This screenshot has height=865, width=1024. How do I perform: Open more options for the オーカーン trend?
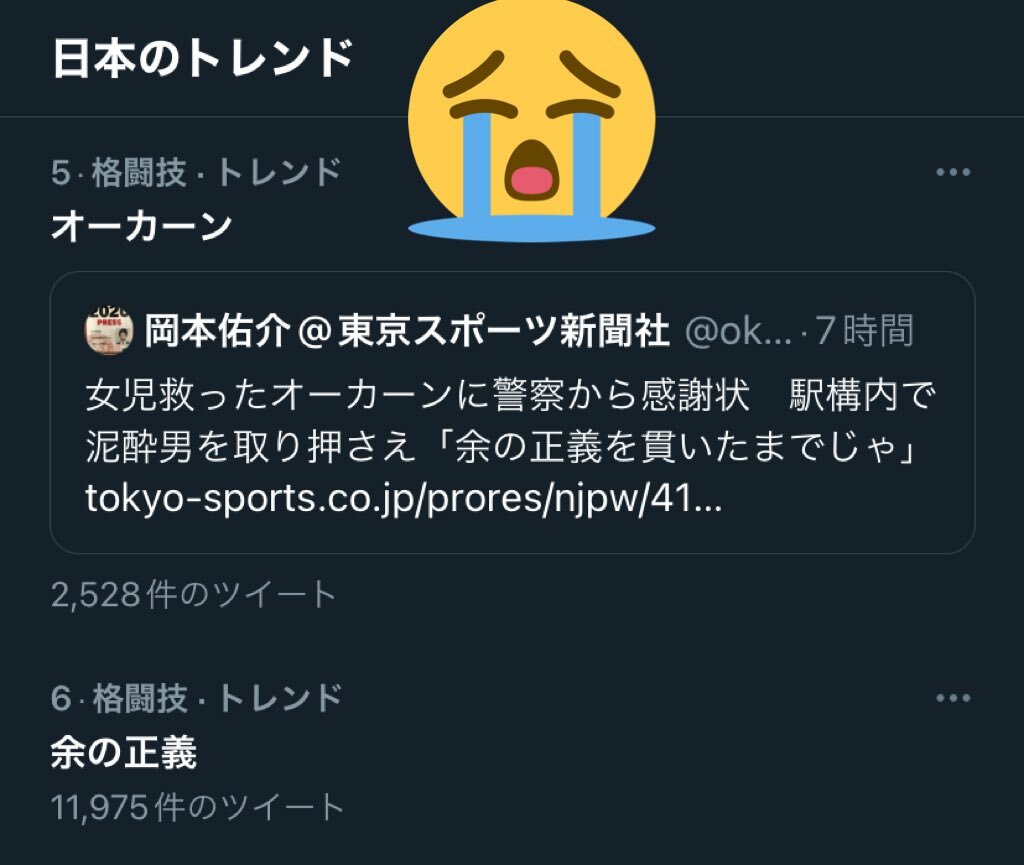click(x=952, y=172)
